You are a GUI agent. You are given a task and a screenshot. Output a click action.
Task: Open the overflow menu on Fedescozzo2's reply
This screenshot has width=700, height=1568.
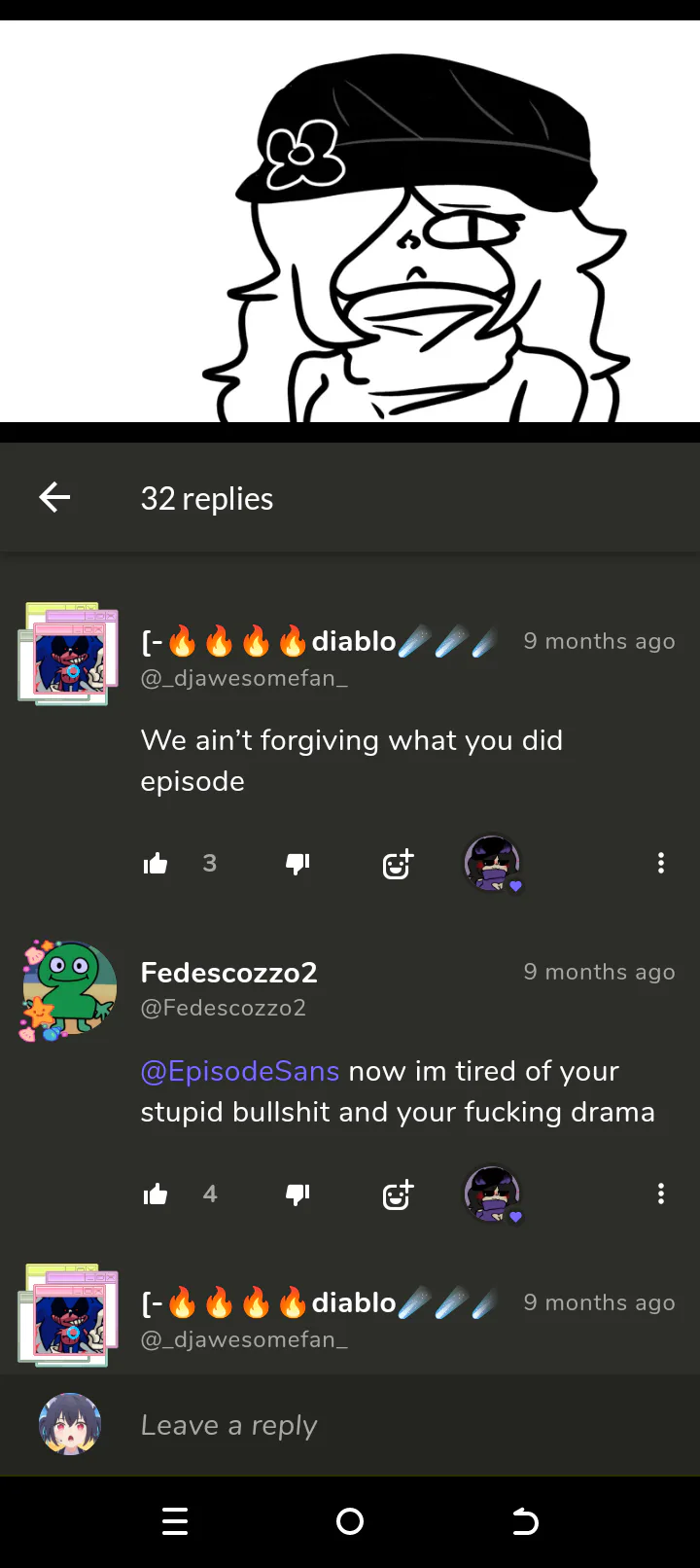pos(661,1194)
